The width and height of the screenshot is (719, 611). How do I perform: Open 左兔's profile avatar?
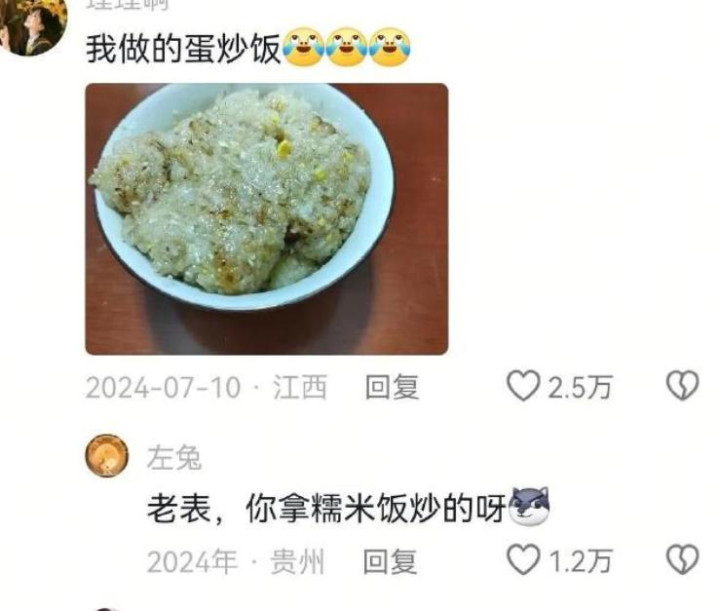[x=105, y=459]
